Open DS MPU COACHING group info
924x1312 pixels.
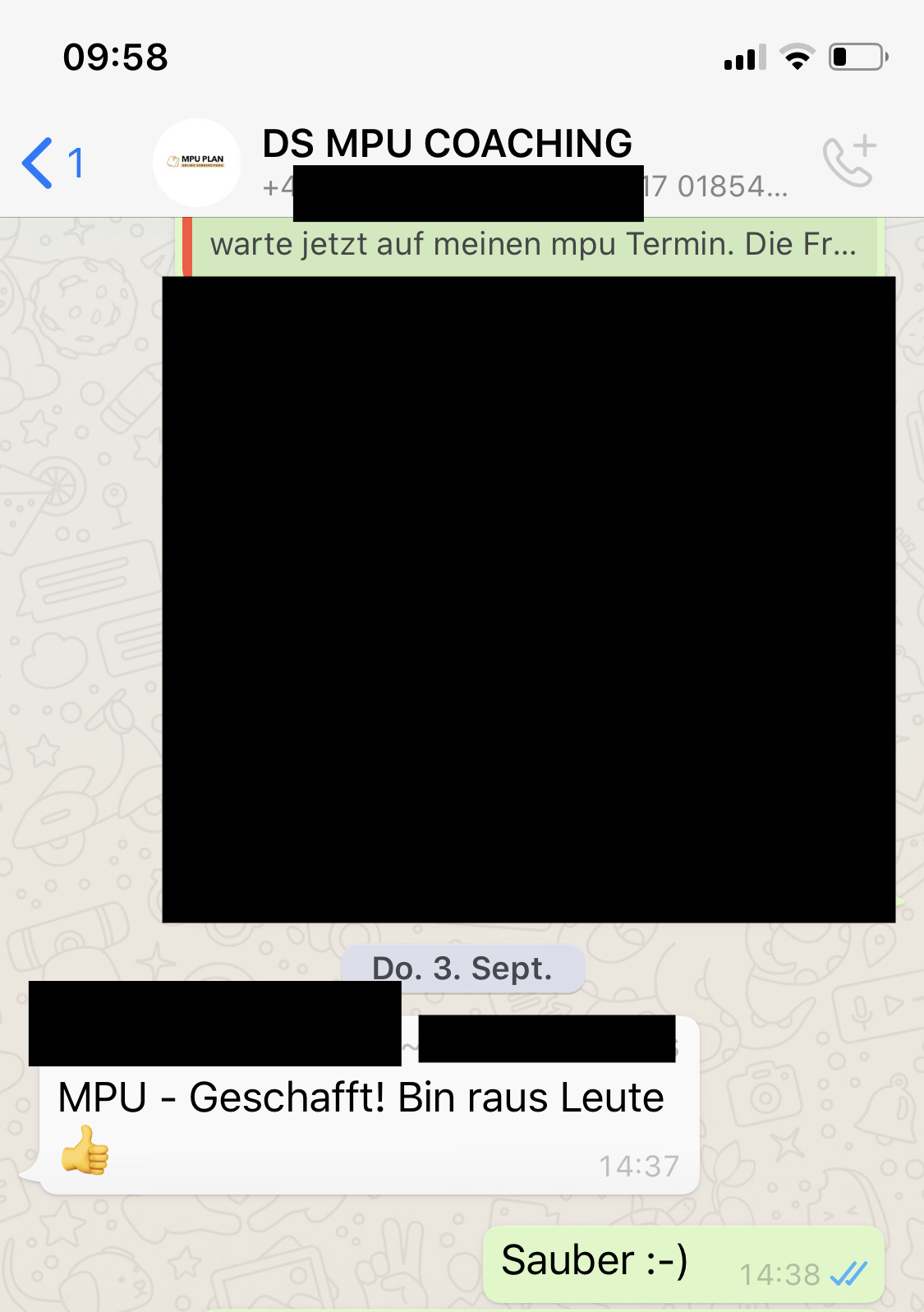[x=448, y=144]
